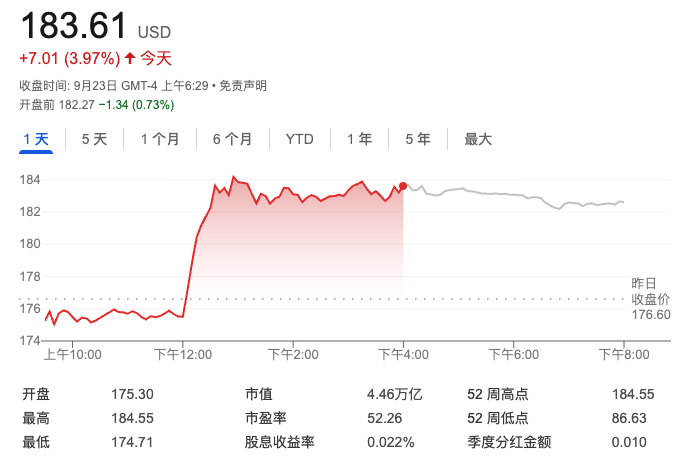Switch to the 1 年 chart

click(x=359, y=139)
